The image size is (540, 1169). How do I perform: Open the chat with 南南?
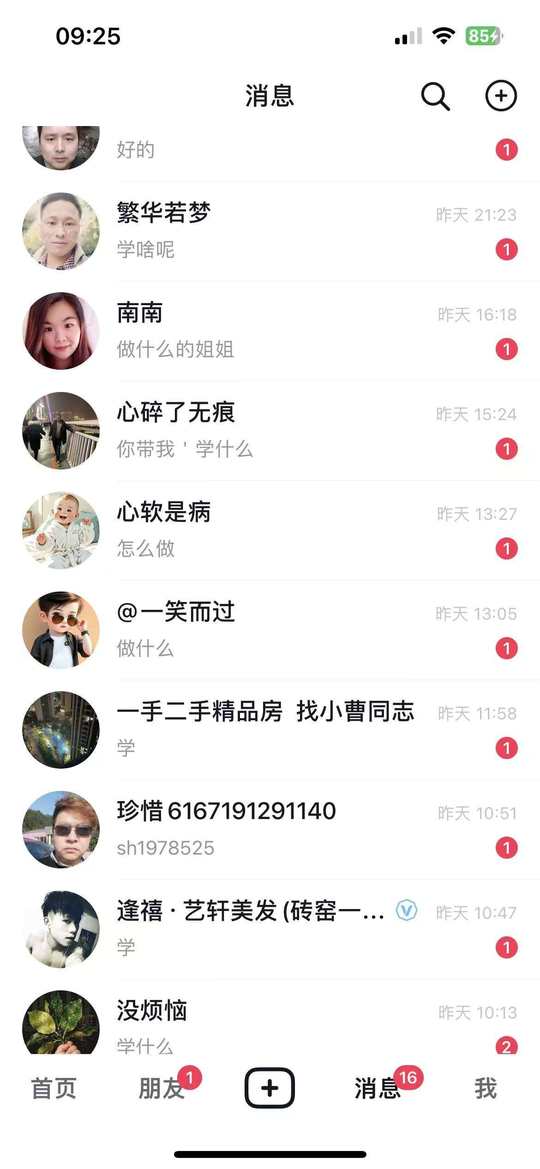click(x=270, y=331)
